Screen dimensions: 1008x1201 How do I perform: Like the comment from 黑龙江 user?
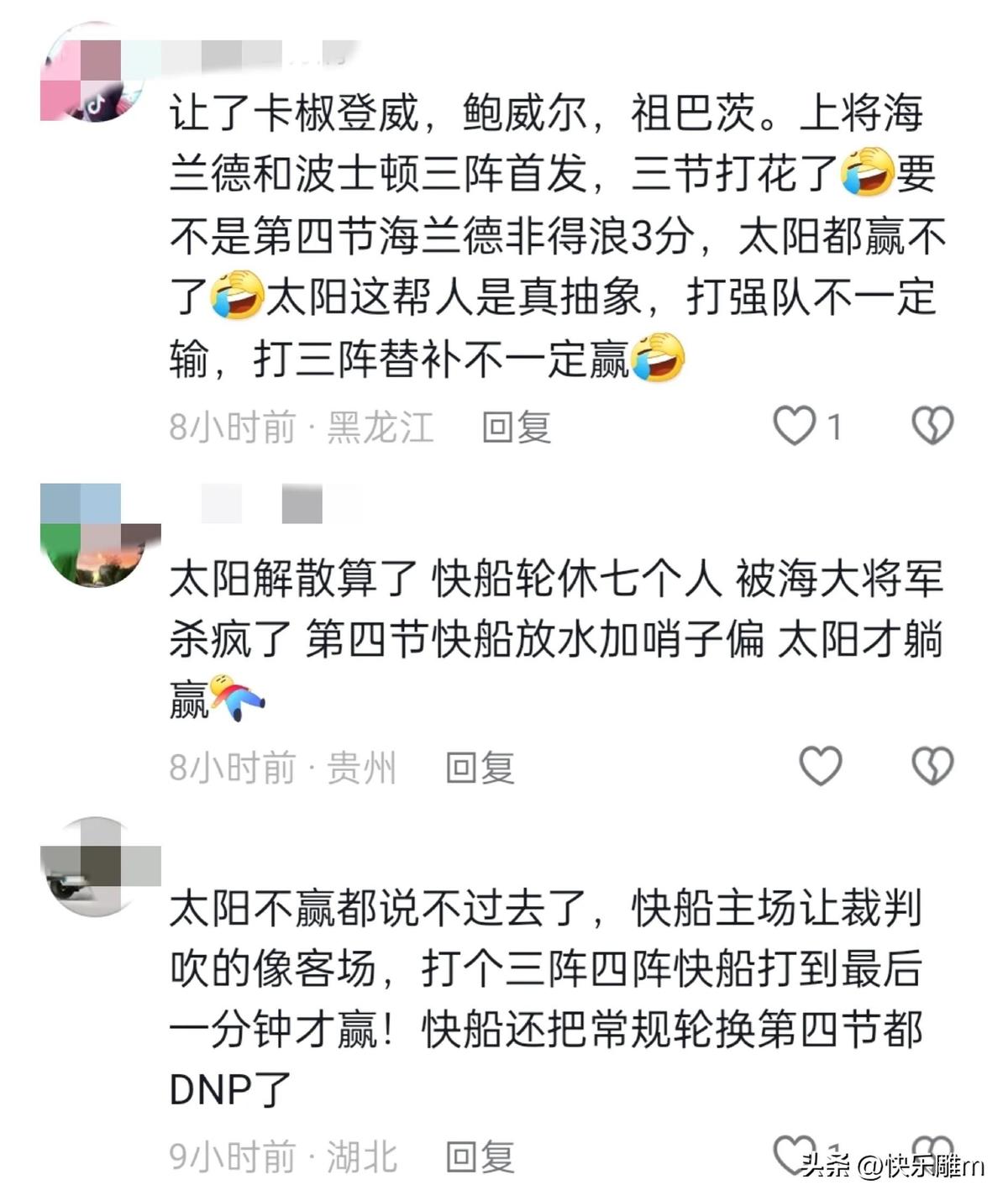pos(795,424)
